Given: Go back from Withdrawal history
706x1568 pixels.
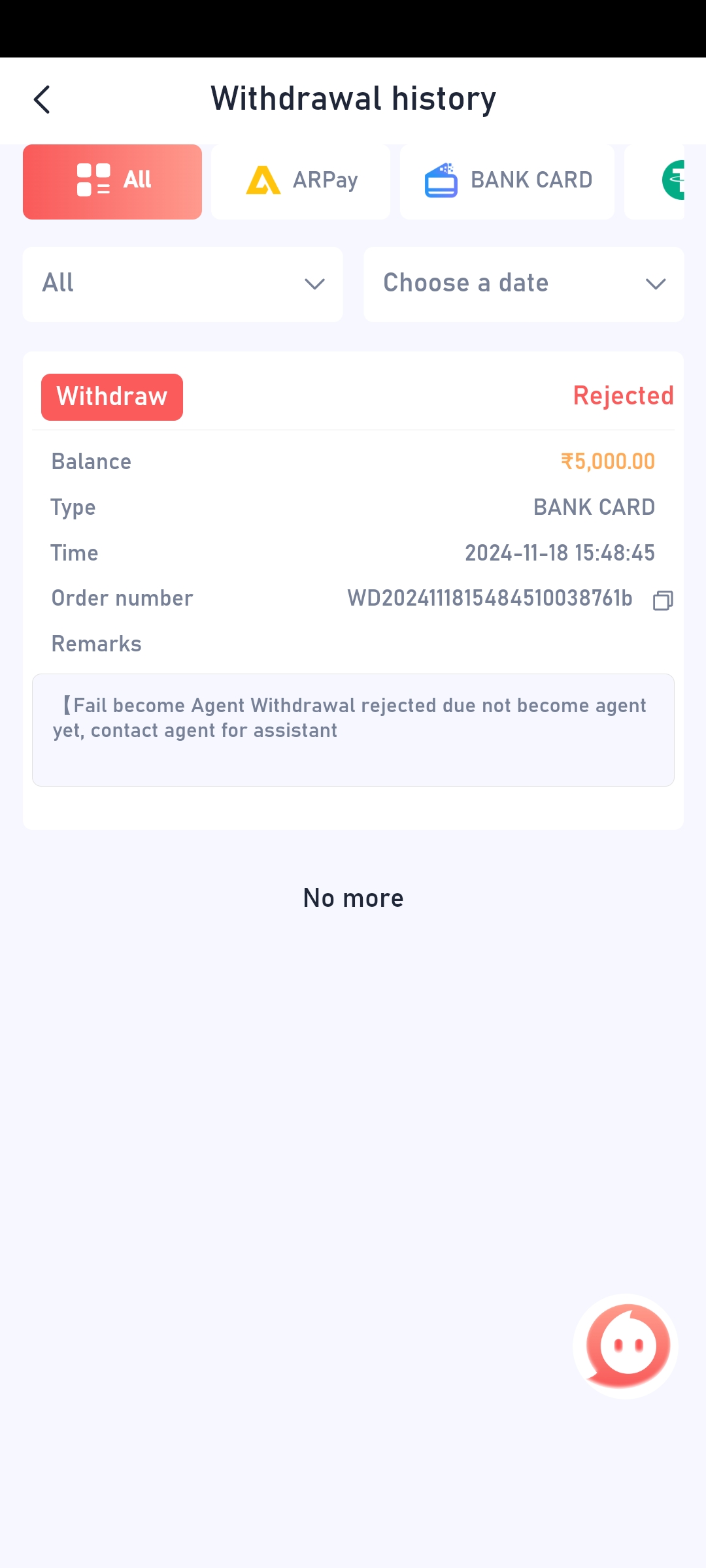Looking at the screenshot, I should tap(42, 100).
